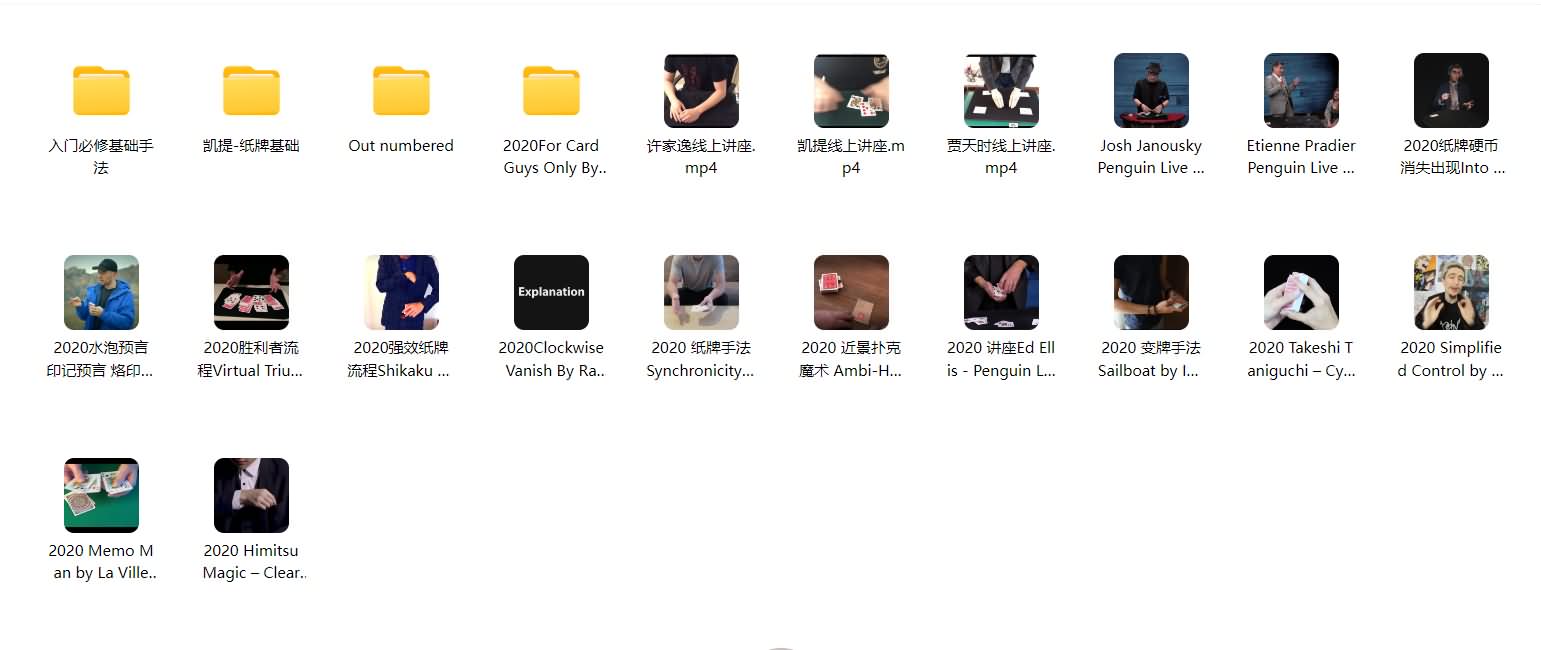Open 2020 Himitsu Magic Clear video

click(x=251, y=495)
